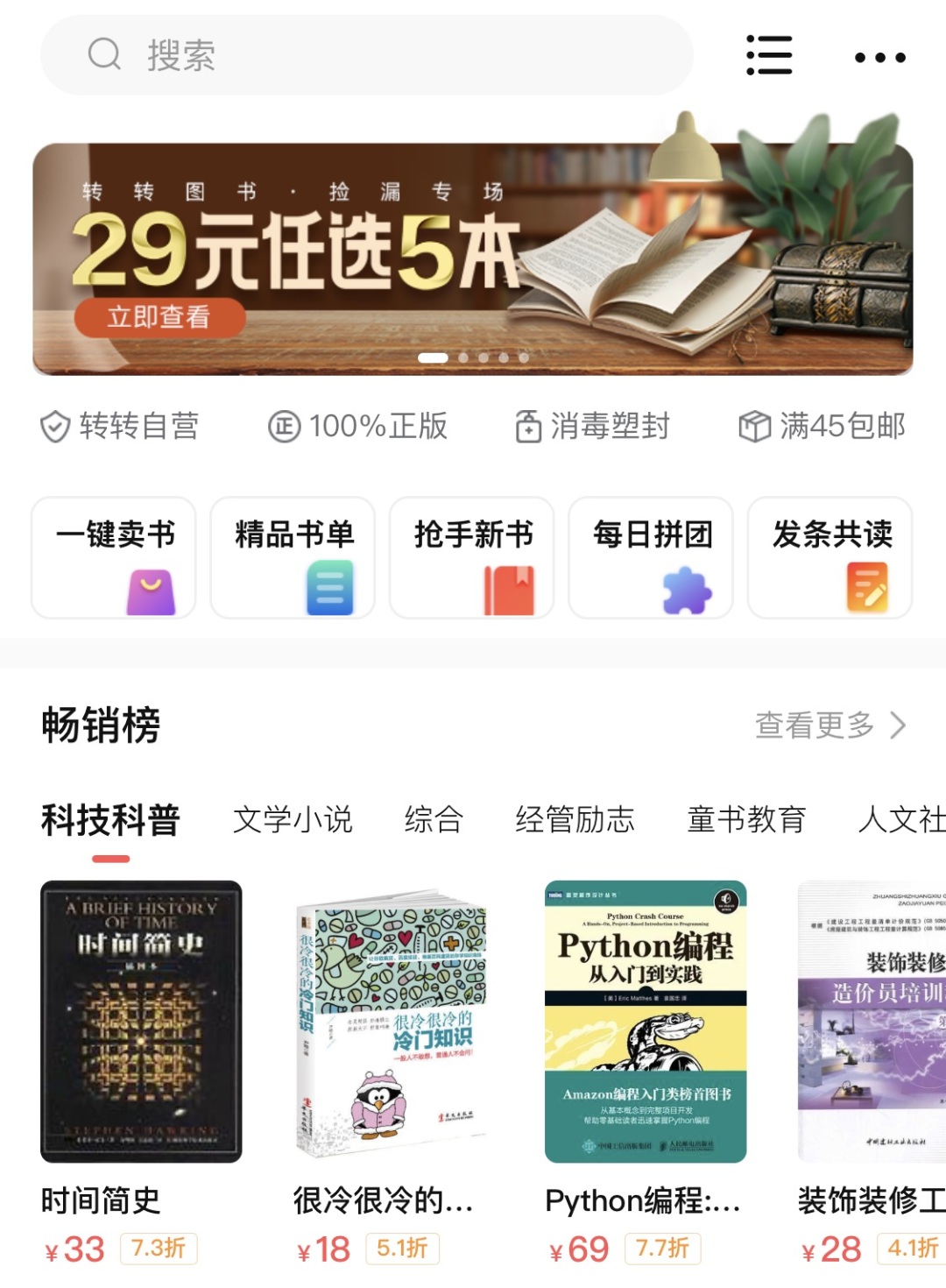Show the 童书教育 category
The width and height of the screenshot is (946, 1288).
click(x=746, y=820)
